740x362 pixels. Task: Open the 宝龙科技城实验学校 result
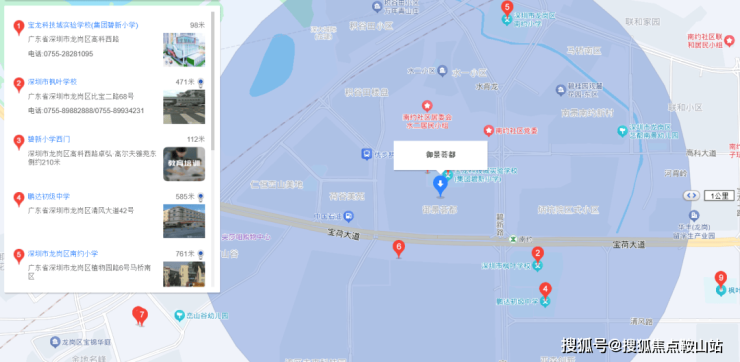click(x=83, y=25)
